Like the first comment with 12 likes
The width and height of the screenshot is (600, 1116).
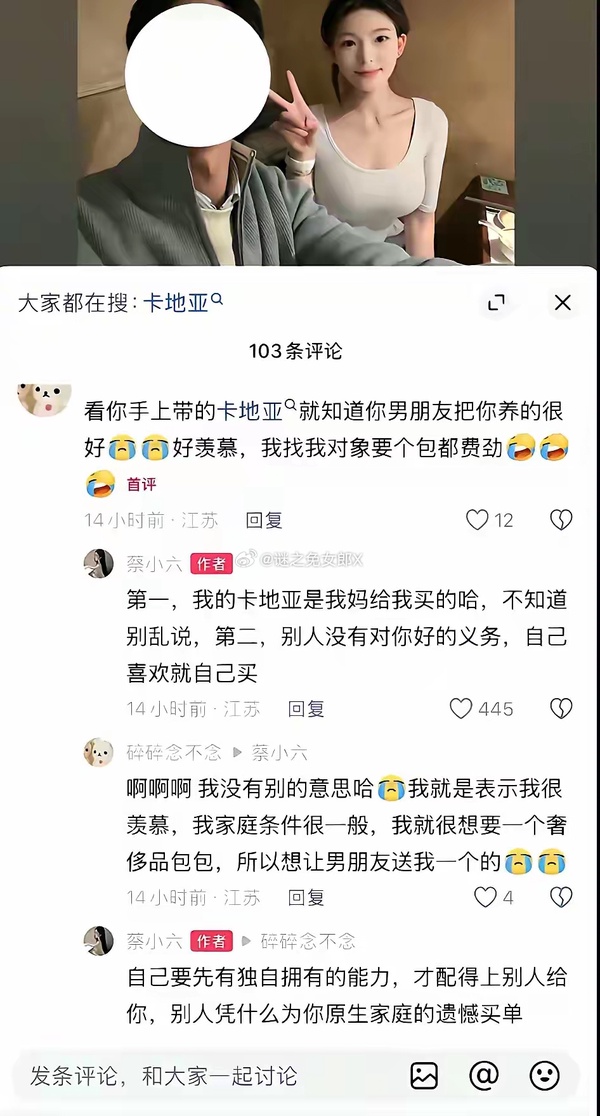(478, 519)
